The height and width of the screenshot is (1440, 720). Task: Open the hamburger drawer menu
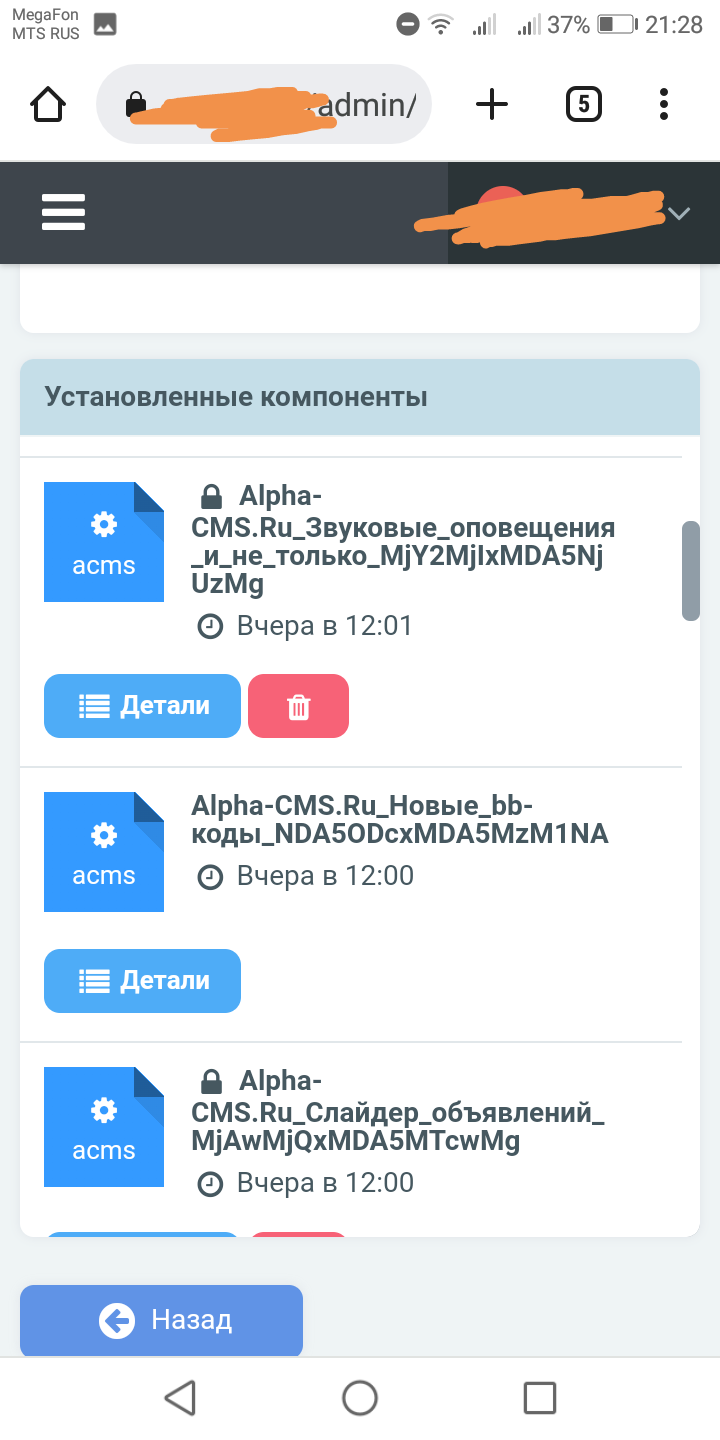[63, 212]
